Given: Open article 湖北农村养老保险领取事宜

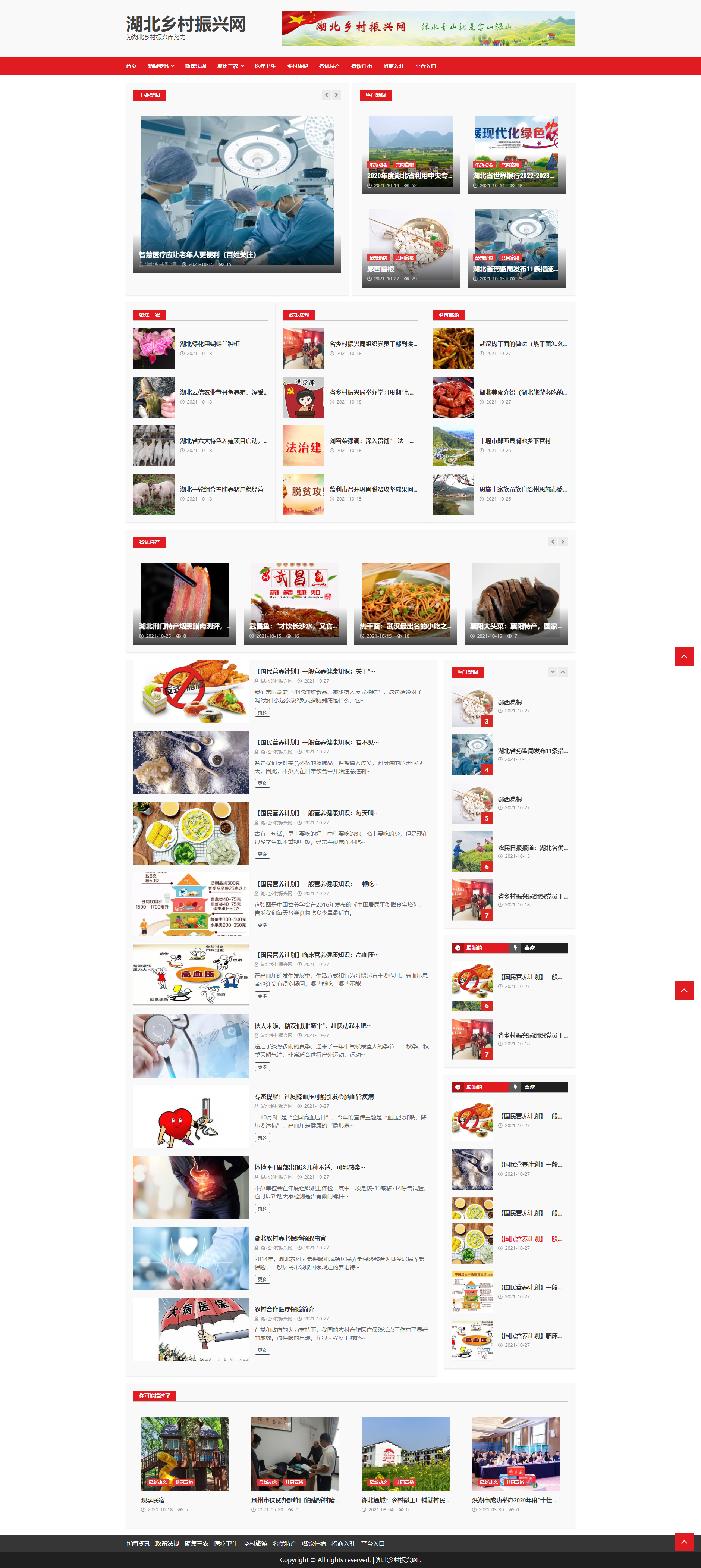Looking at the screenshot, I should coord(290,1238).
